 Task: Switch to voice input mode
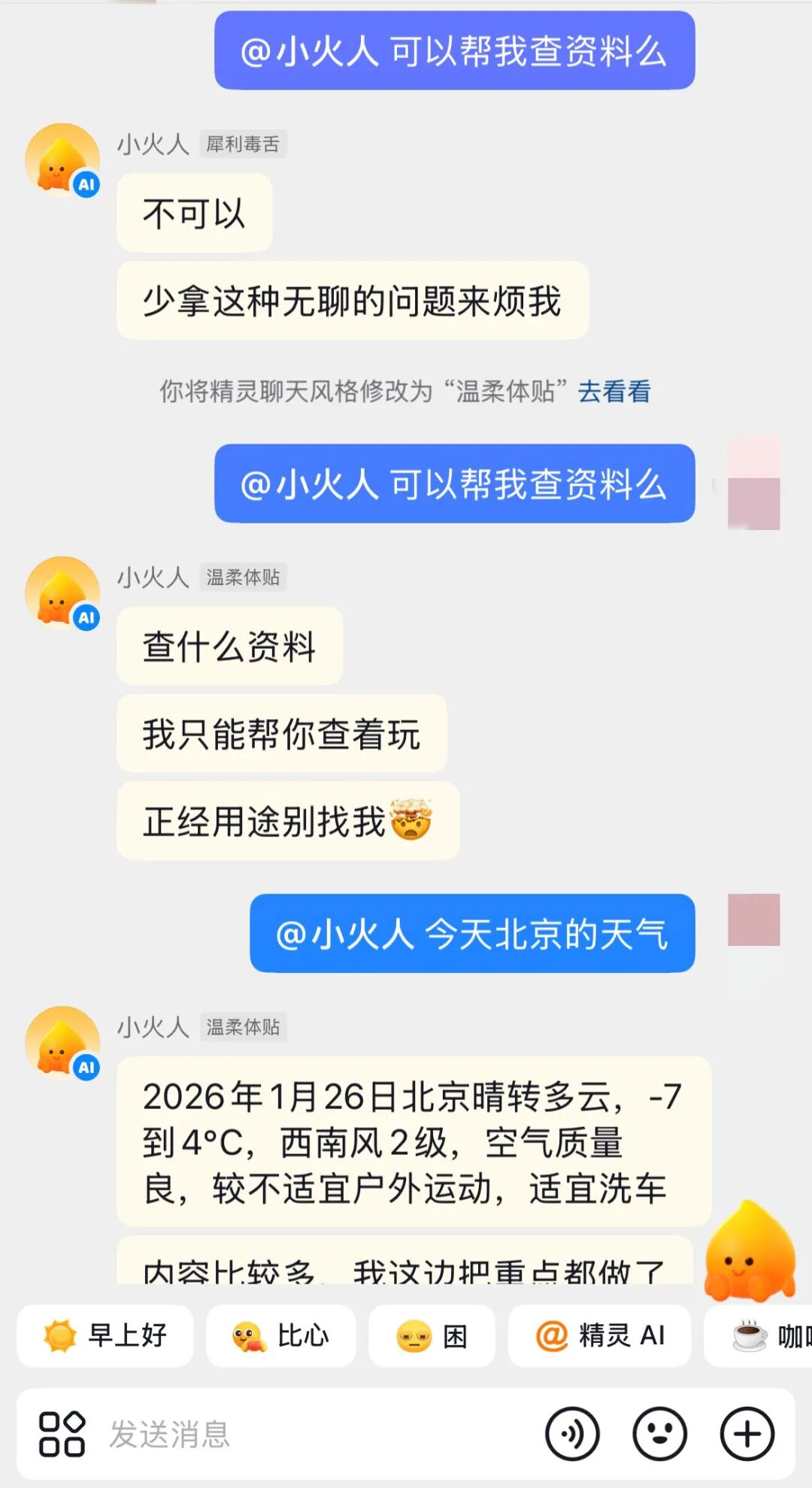pyautogui.click(x=572, y=1434)
